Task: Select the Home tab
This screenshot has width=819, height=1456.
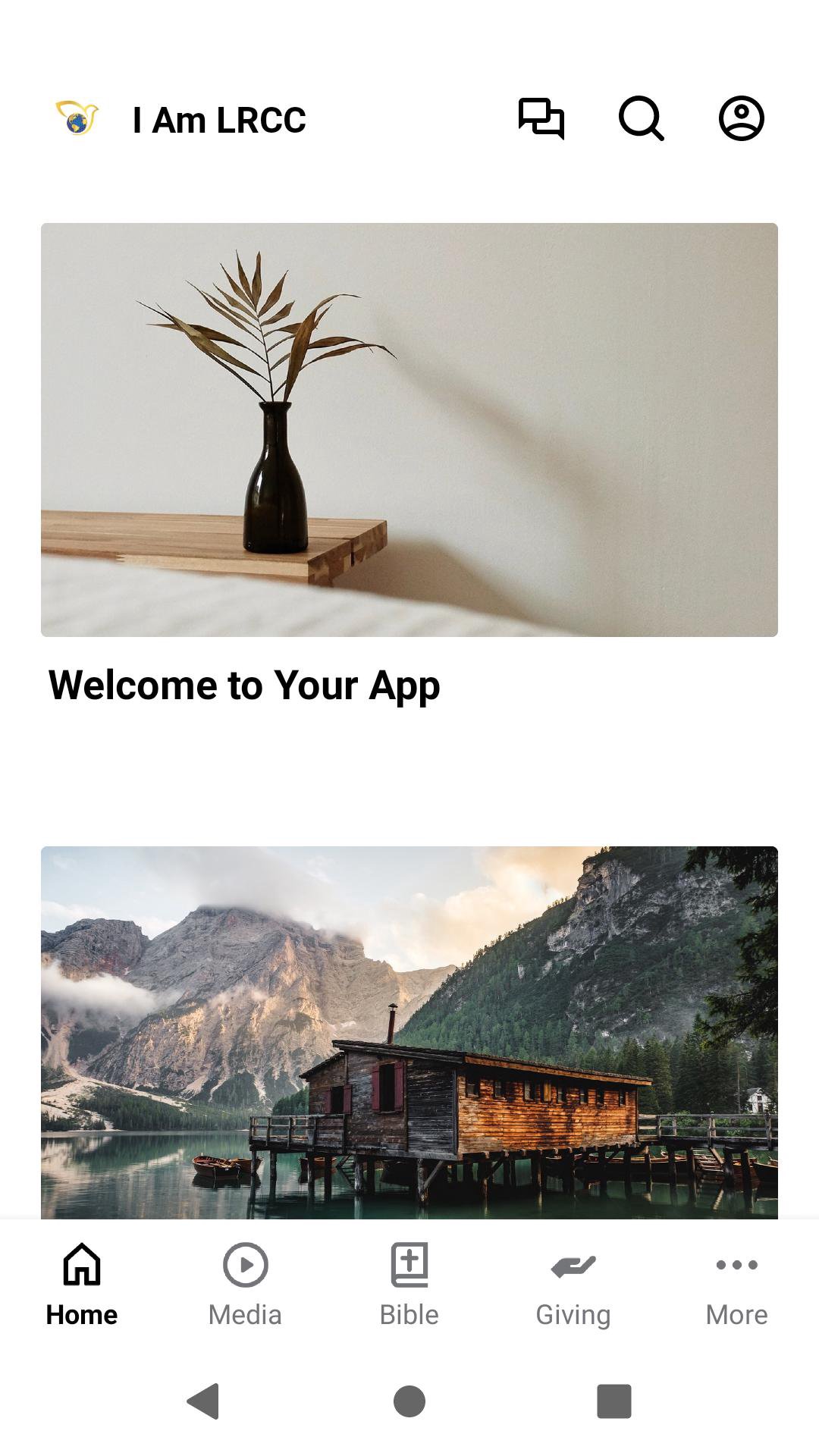Action: click(x=82, y=1284)
